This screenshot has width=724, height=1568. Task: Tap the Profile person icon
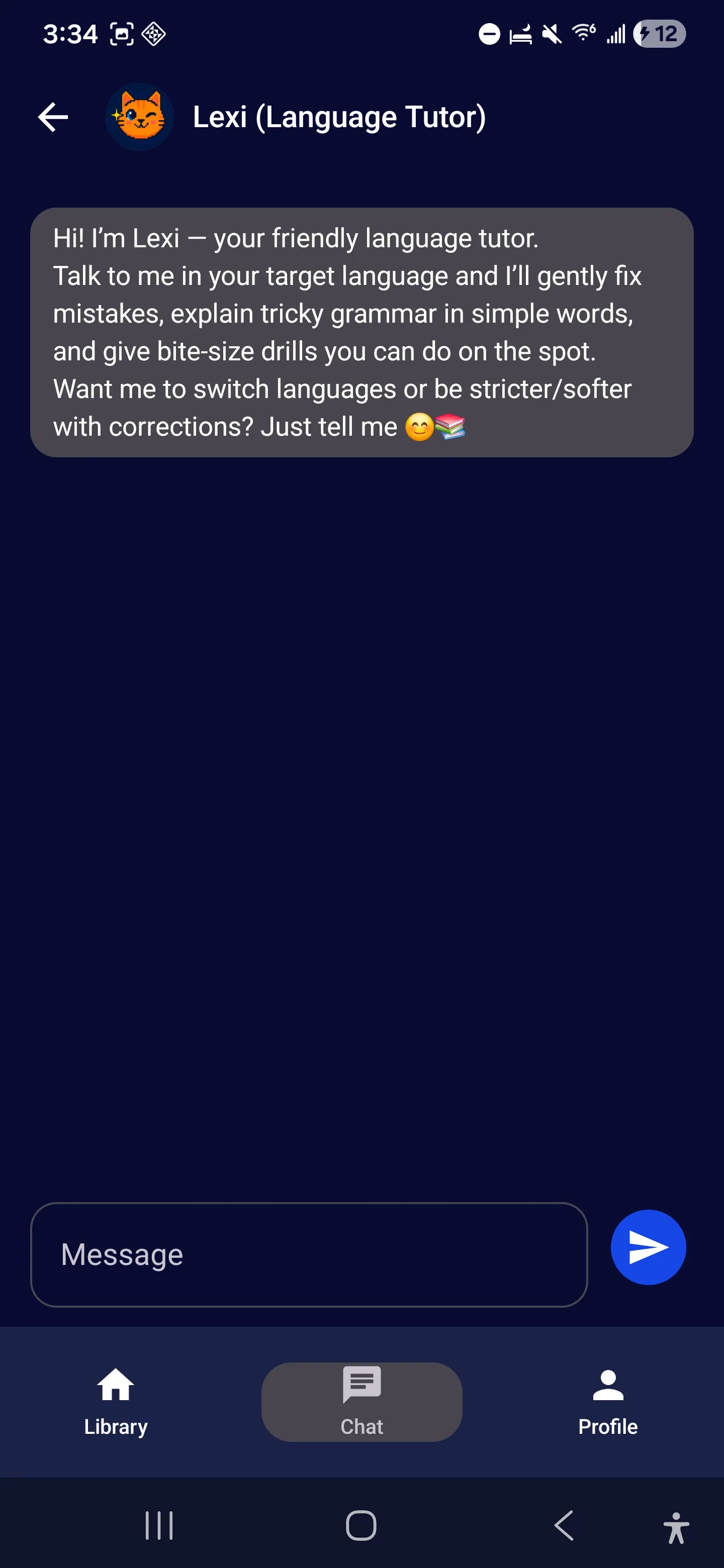[607, 1386]
